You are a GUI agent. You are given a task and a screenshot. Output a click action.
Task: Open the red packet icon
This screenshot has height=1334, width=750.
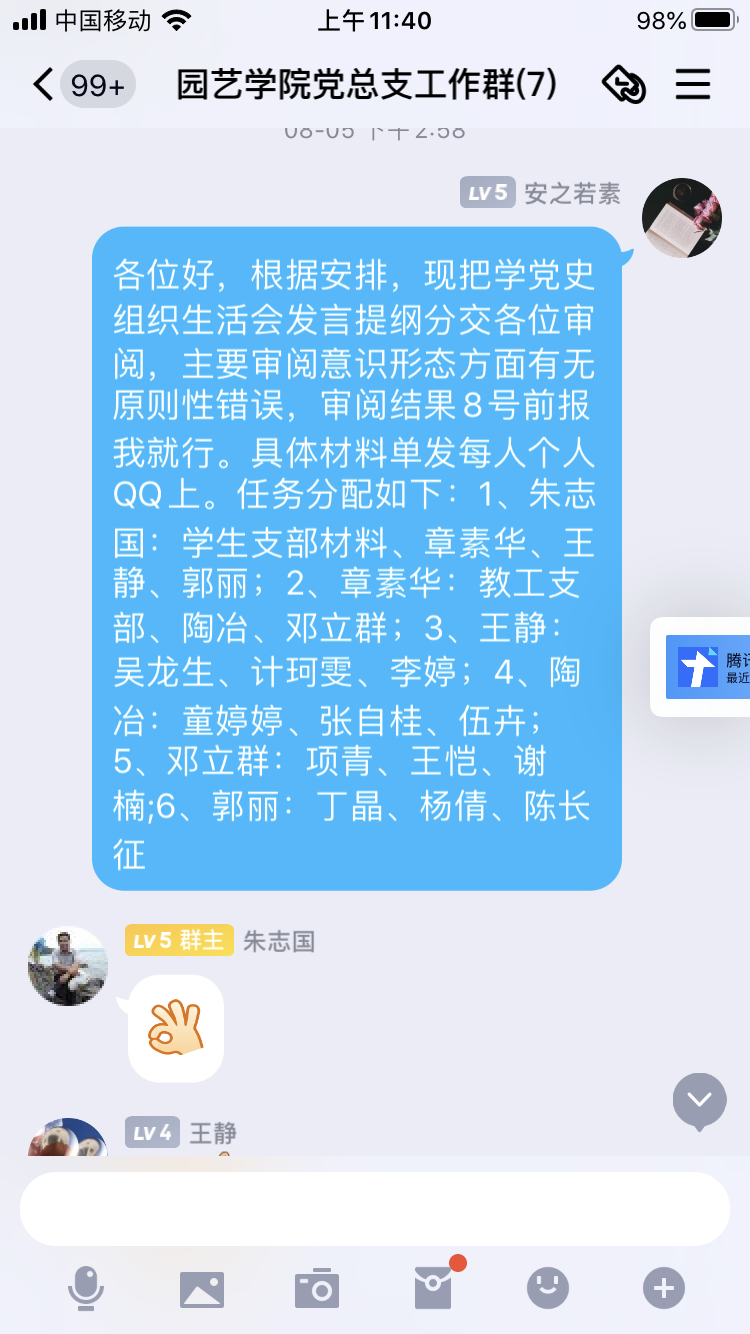(435, 1288)
